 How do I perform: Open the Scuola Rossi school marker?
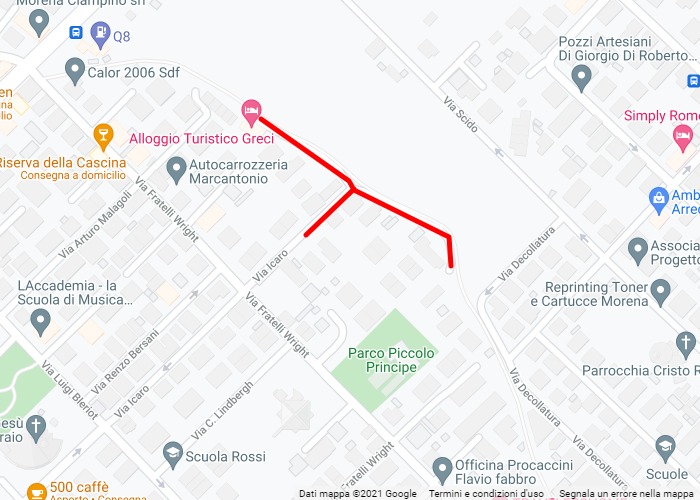tap(174, 455)
